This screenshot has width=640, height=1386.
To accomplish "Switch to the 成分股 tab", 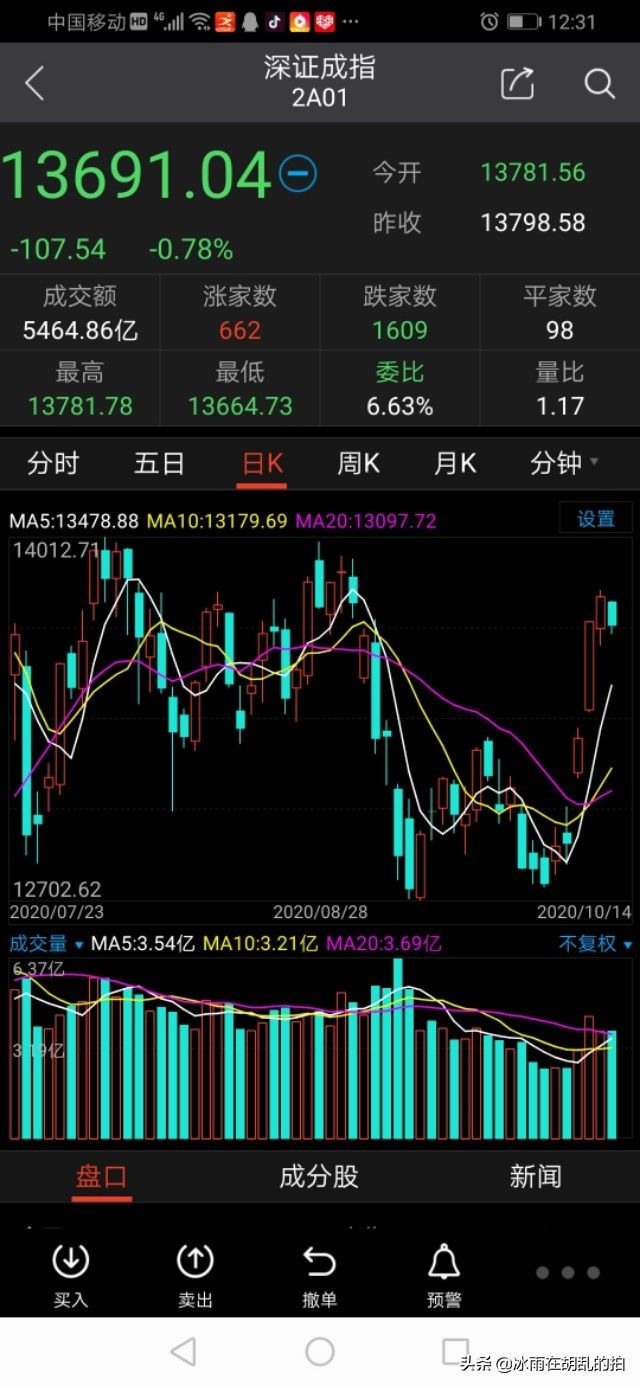I will [319, 1176].
